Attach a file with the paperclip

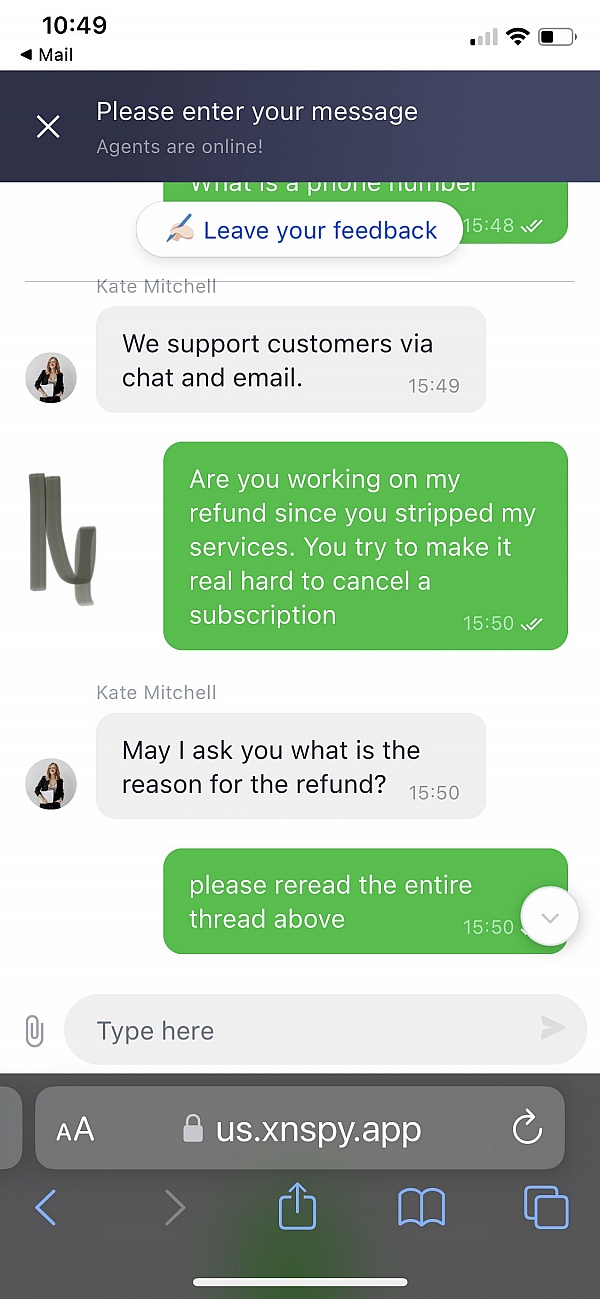coord(34,1030)
